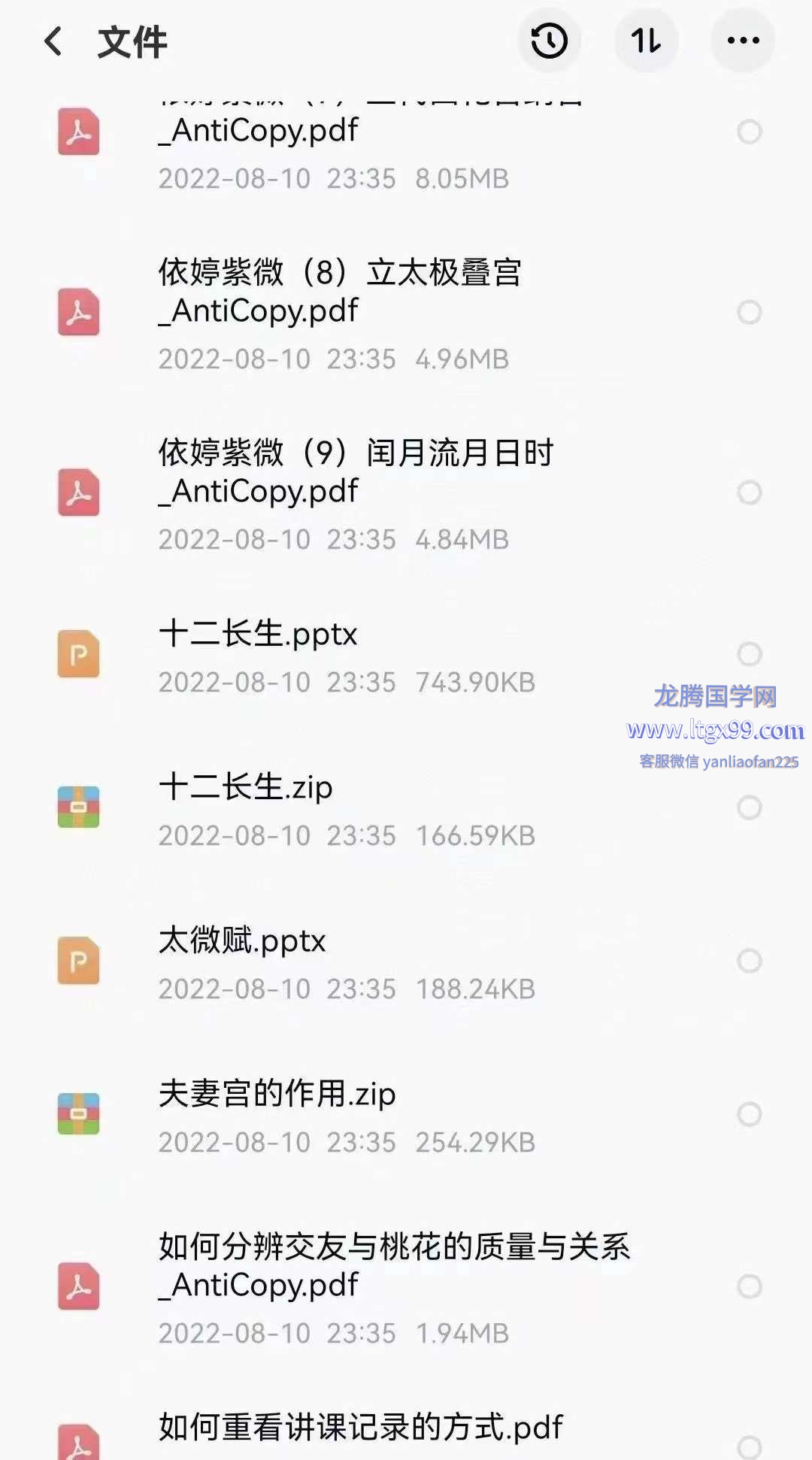Open the sort order options
Viewport: 812px width, 1460px height.
click(x=646, y=41)
